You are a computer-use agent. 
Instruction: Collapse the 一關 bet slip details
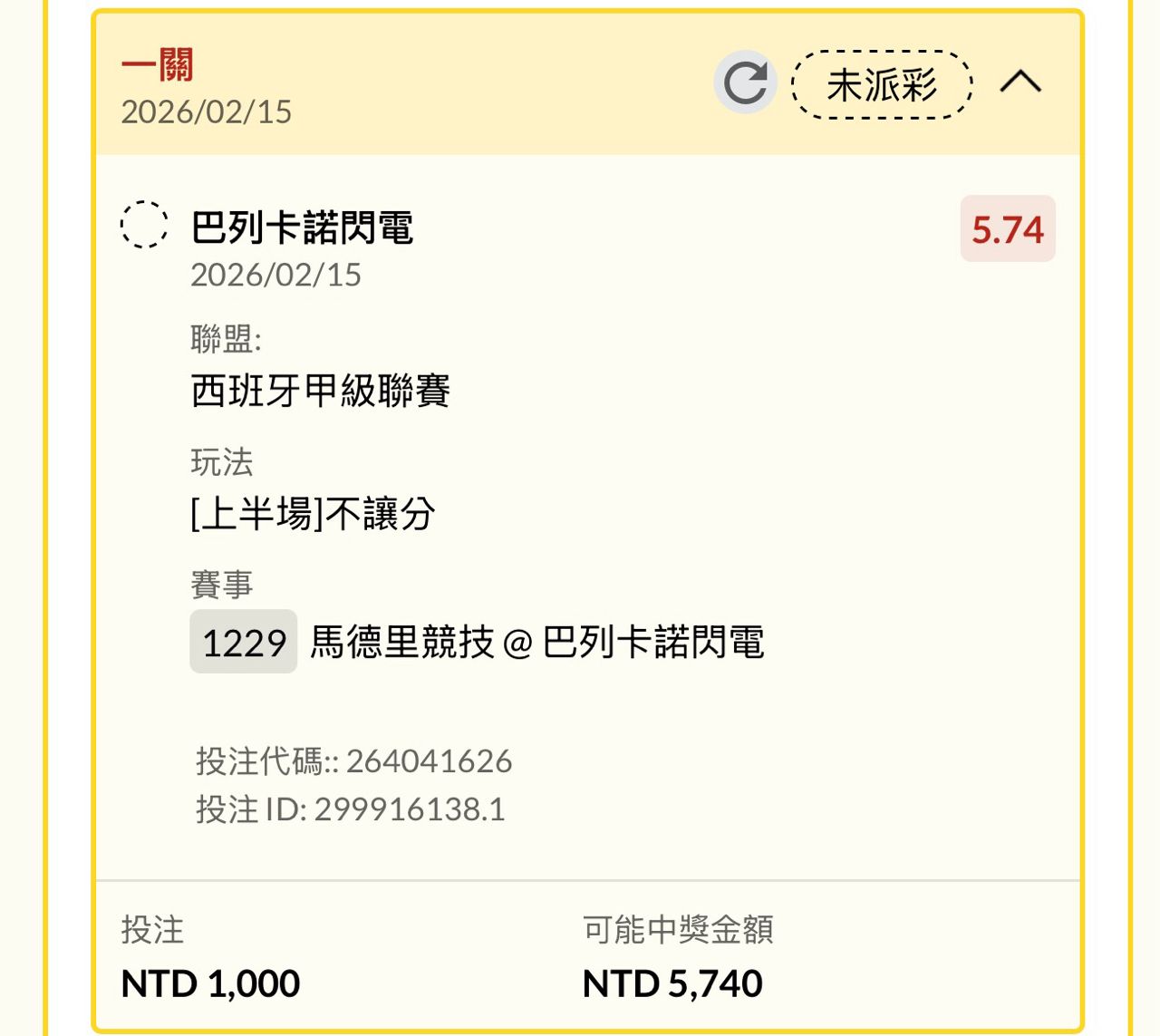coord(1020,83)
